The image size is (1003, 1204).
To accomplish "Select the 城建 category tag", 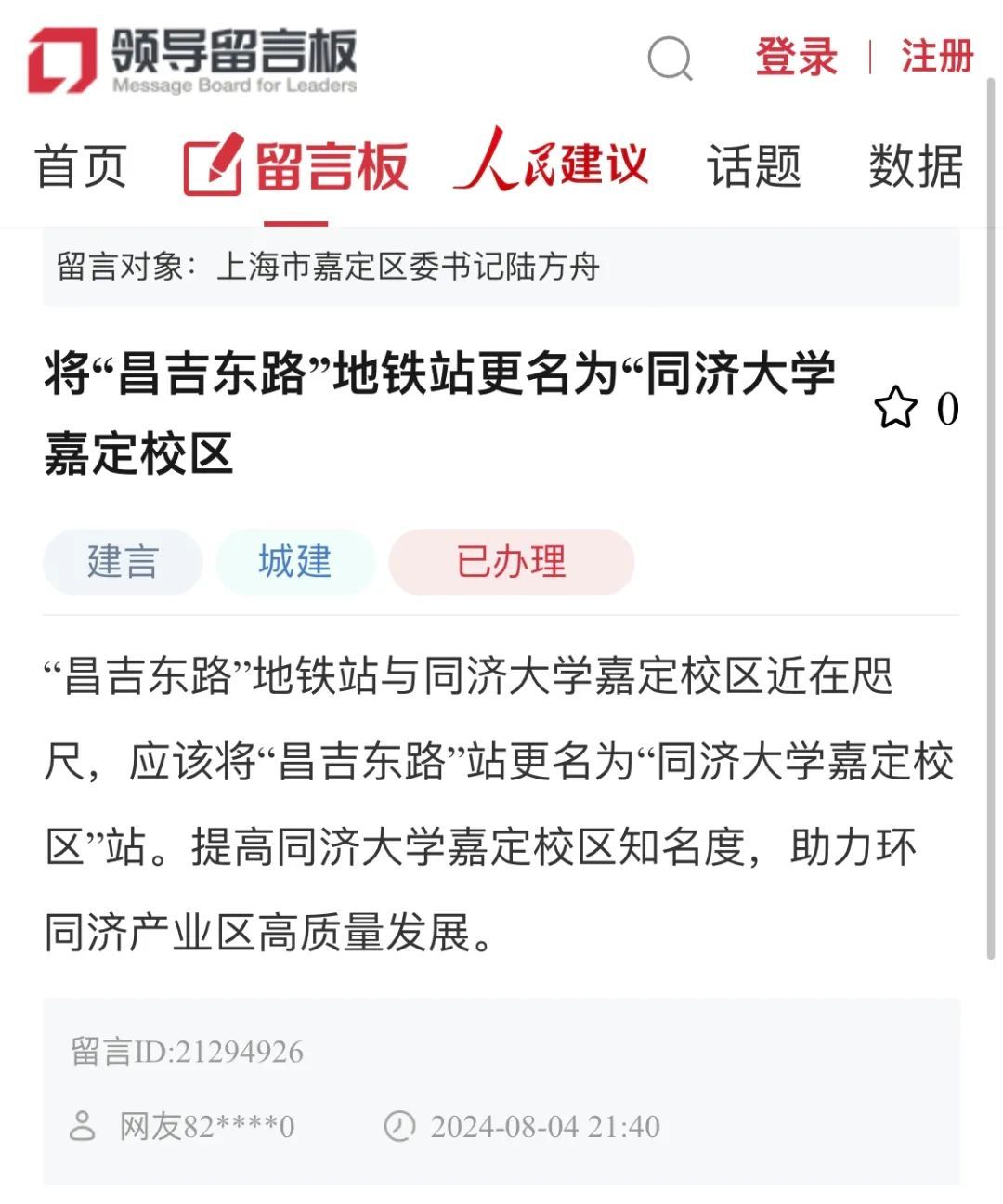I will 294,561.
